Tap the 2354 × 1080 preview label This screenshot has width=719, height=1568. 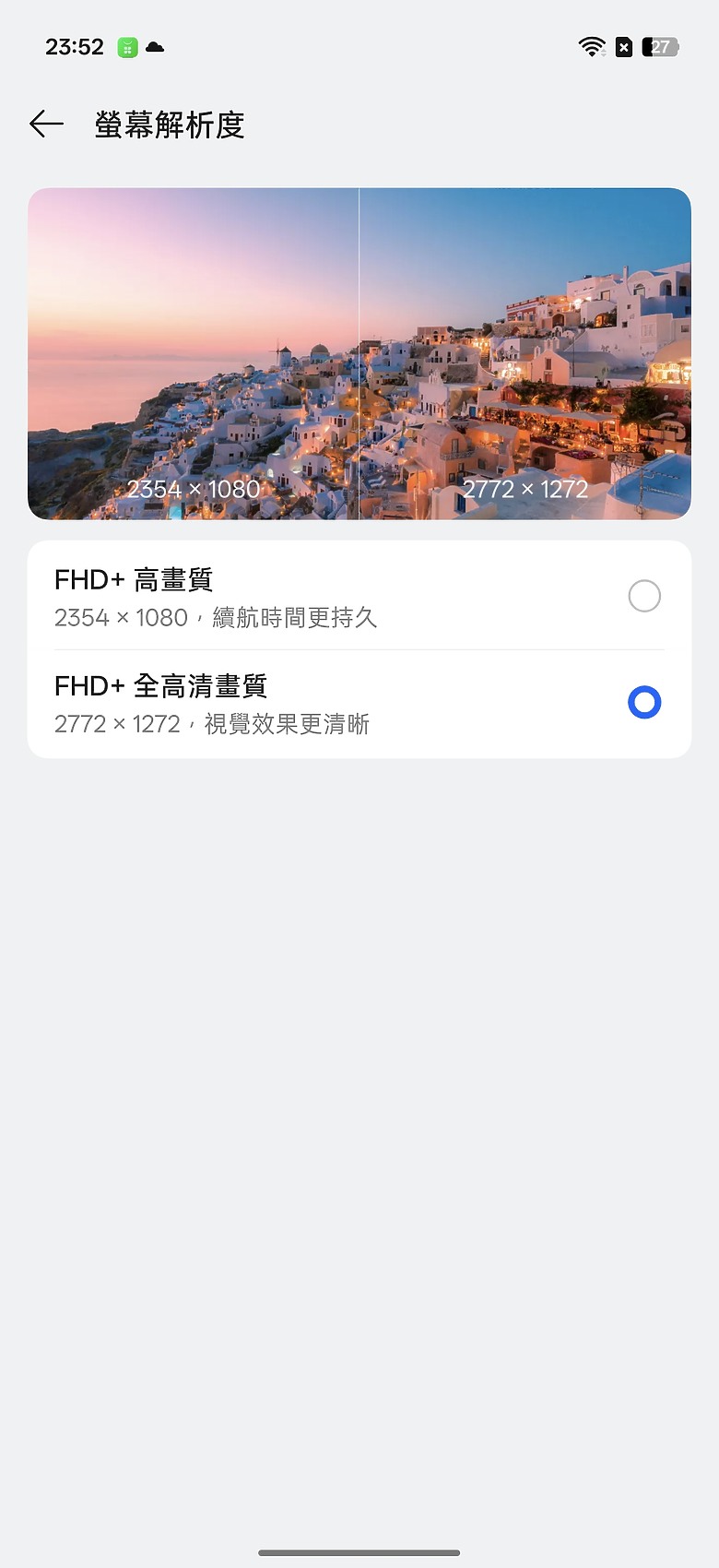195,489
